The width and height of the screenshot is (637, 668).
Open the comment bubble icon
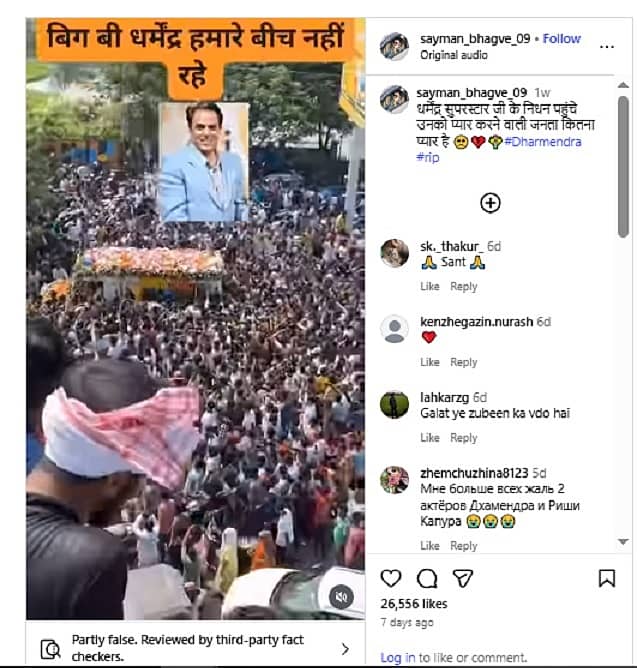tap(427, 578)
